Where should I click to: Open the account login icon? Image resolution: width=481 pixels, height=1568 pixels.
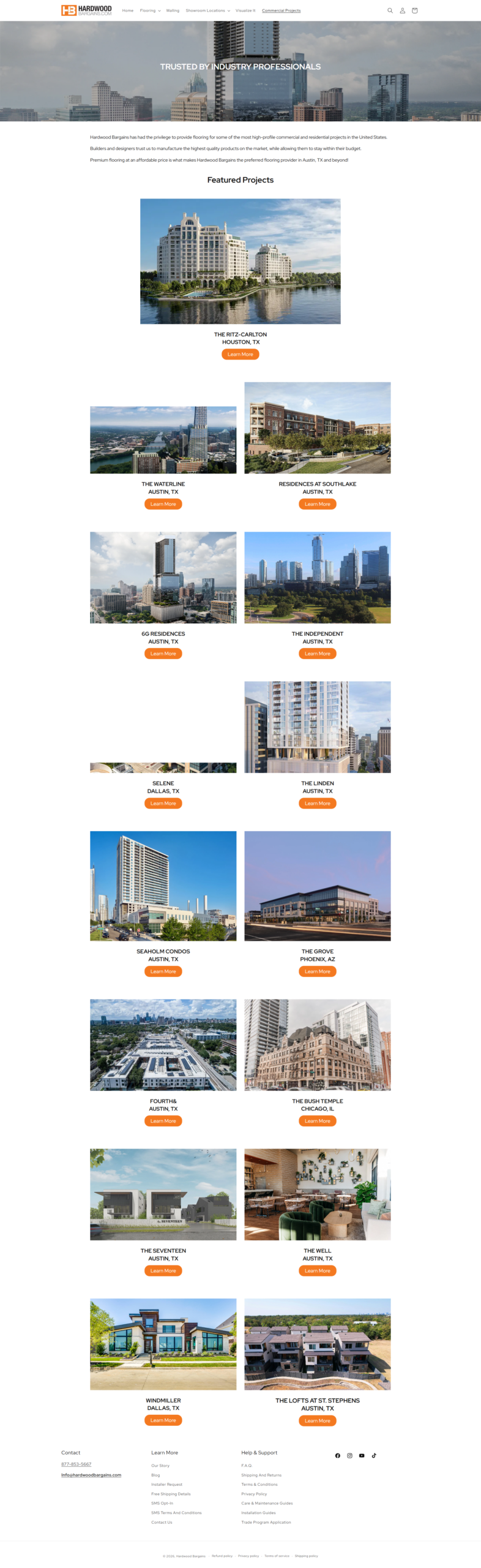click(402, 10)
